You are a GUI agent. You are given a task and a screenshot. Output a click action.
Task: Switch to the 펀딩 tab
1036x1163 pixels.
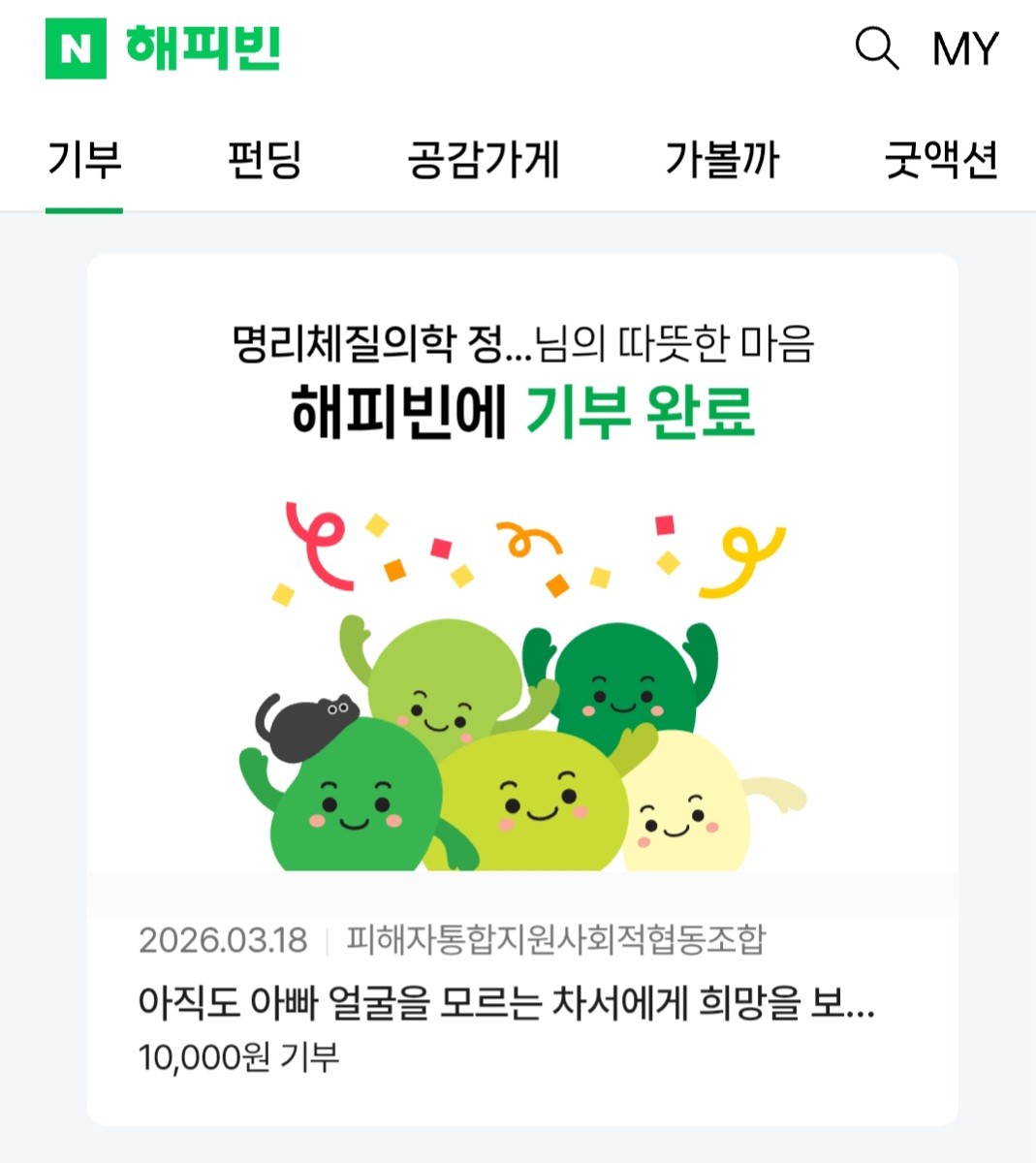(x=265, y=160)
